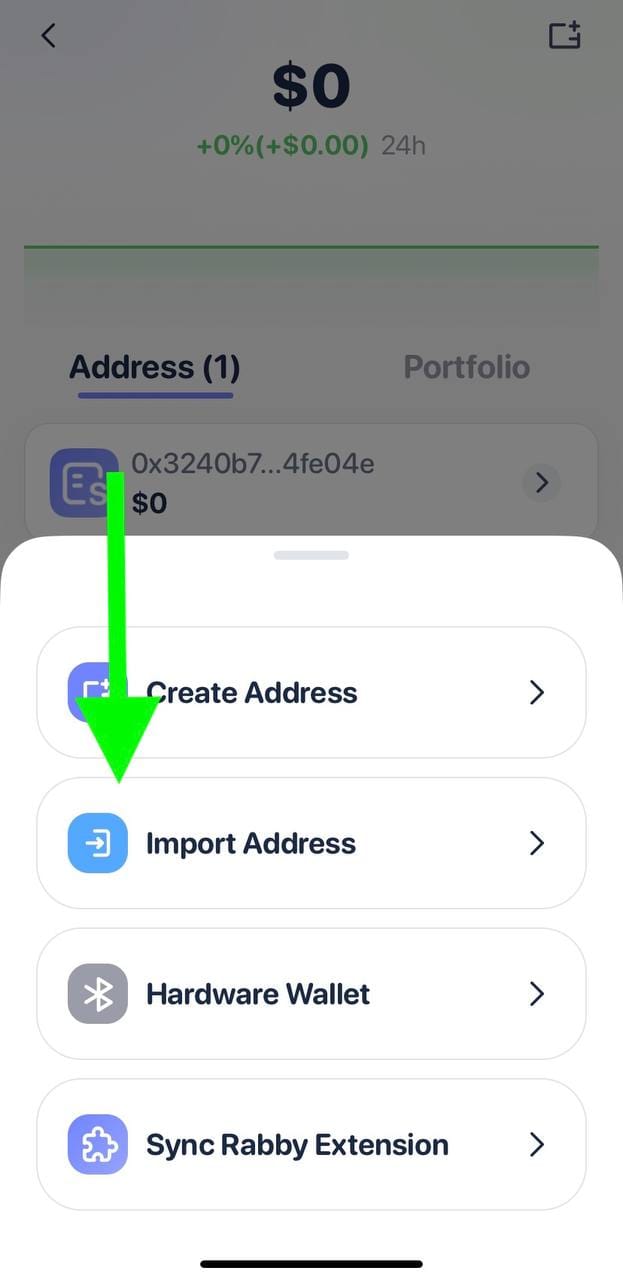The width and height of the screenshot is (623, 1280).
Task: Go back using the top-left arrow
Action: click(x=48, y=36)
